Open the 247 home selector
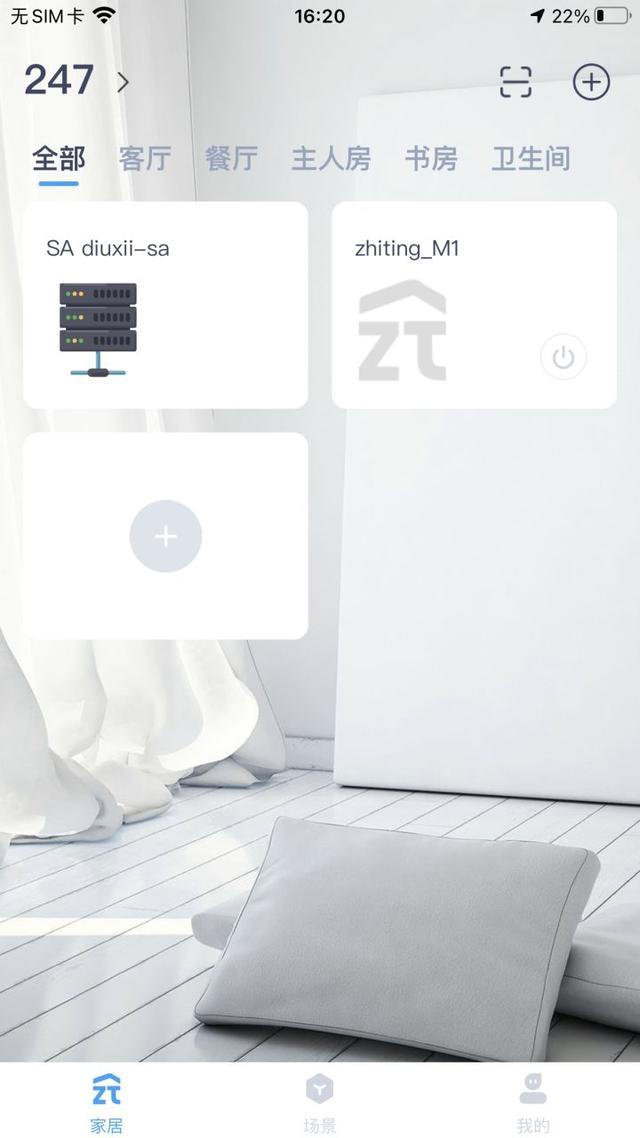Viewport: 640px width, 1138px height. click(x=77, y=81)
